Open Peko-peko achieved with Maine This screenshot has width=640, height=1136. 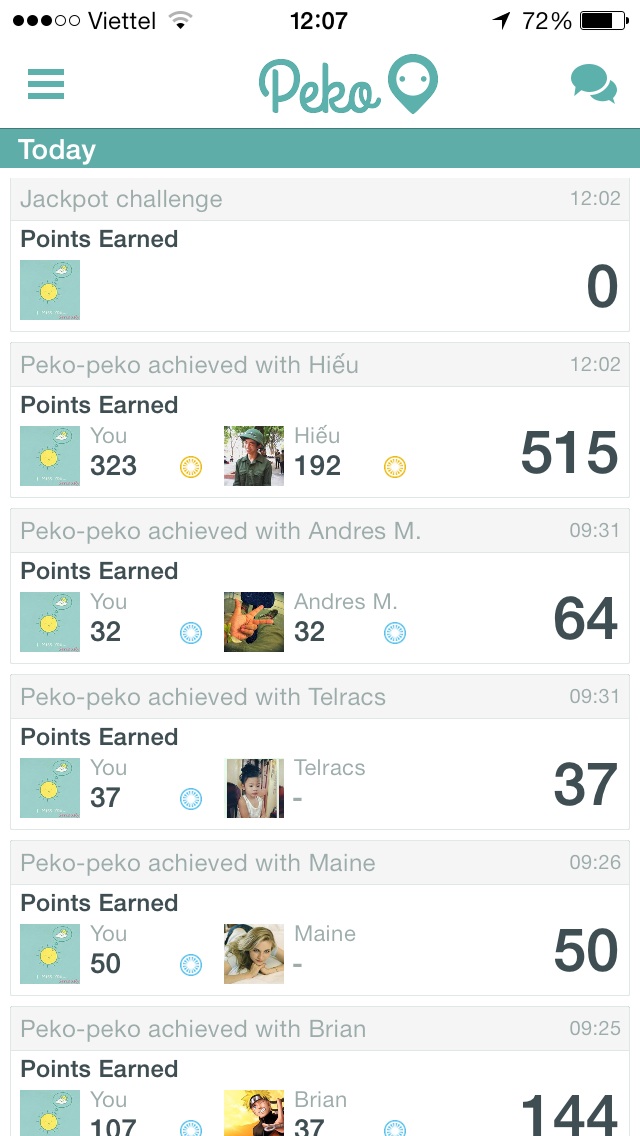(x=320, y=918)
